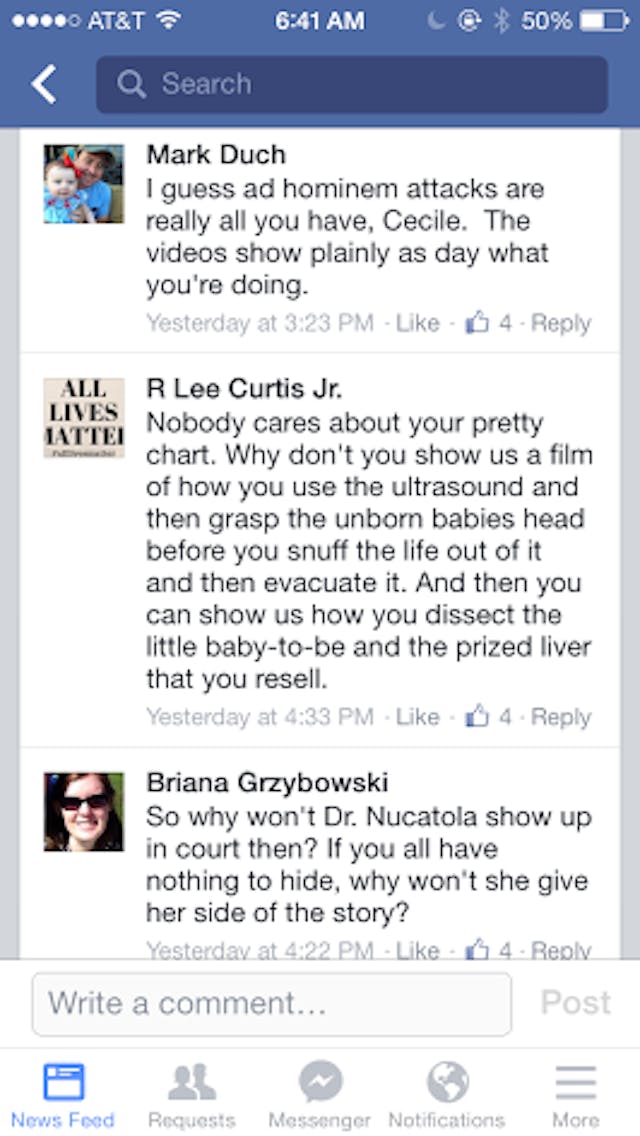This screenshot has height=1136, width=640.
Task: Tap the Post button
Action: point(576,1003)
